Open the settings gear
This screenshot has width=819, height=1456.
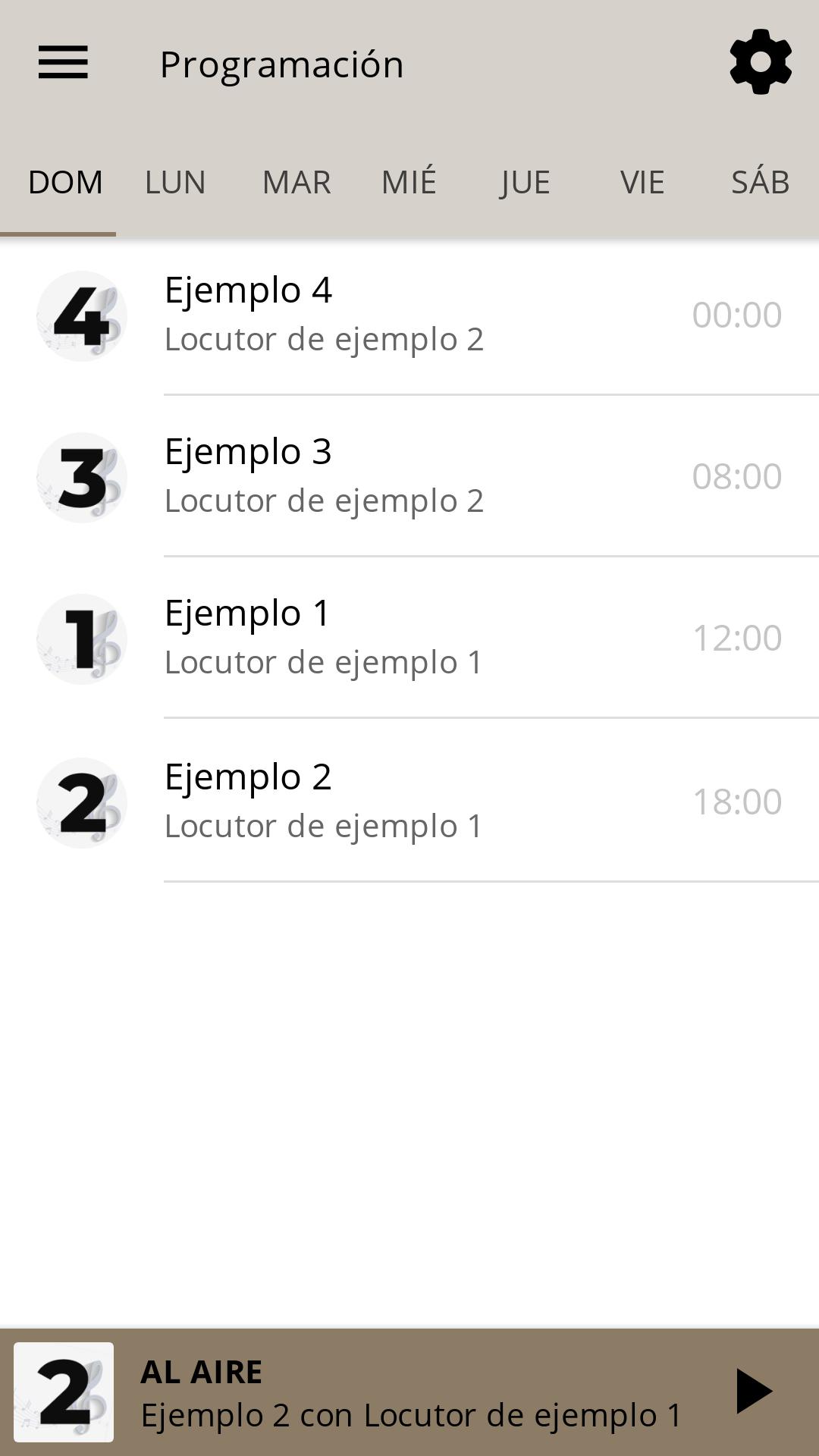click(x=761, y=62)
